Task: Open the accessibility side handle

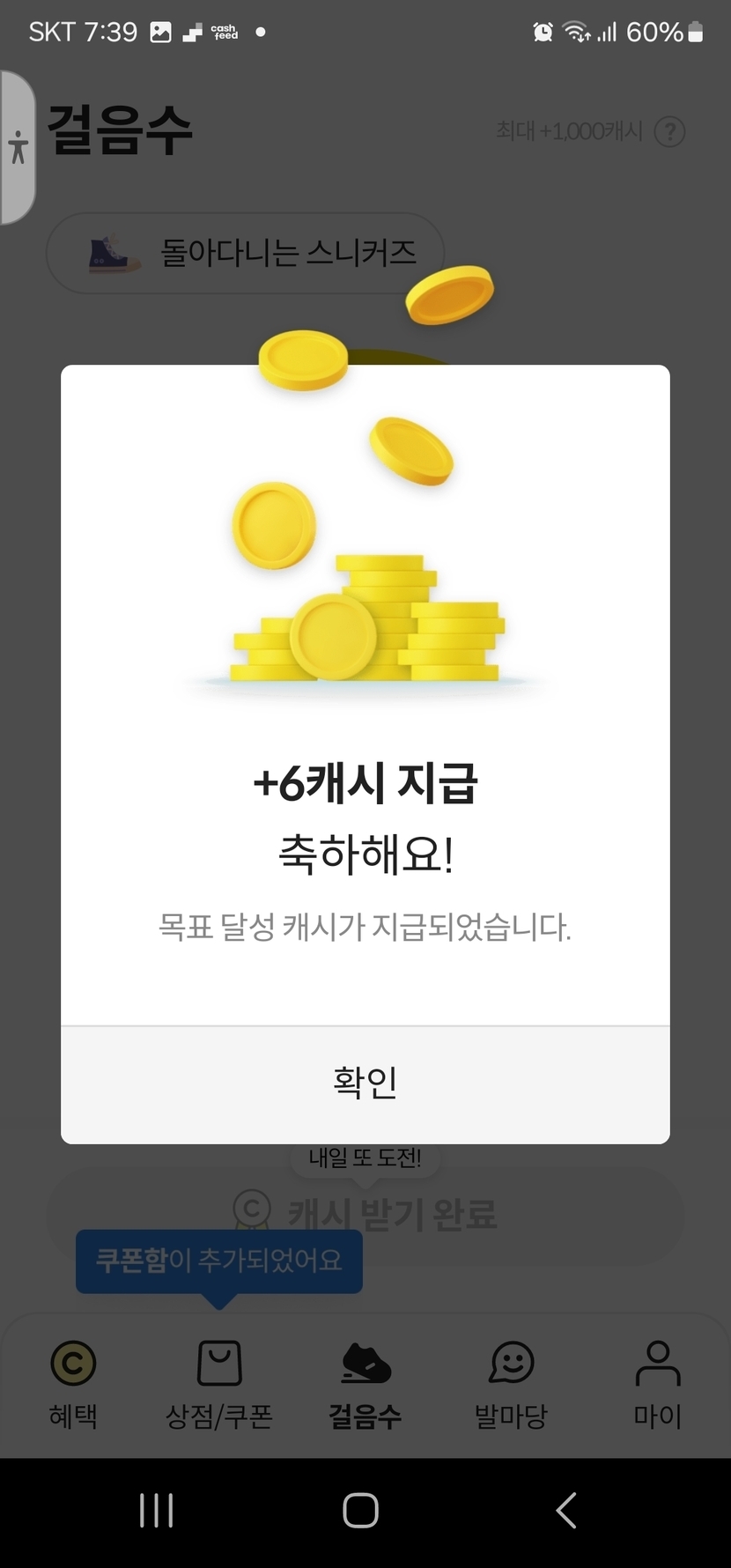Action: pos(18,147)
